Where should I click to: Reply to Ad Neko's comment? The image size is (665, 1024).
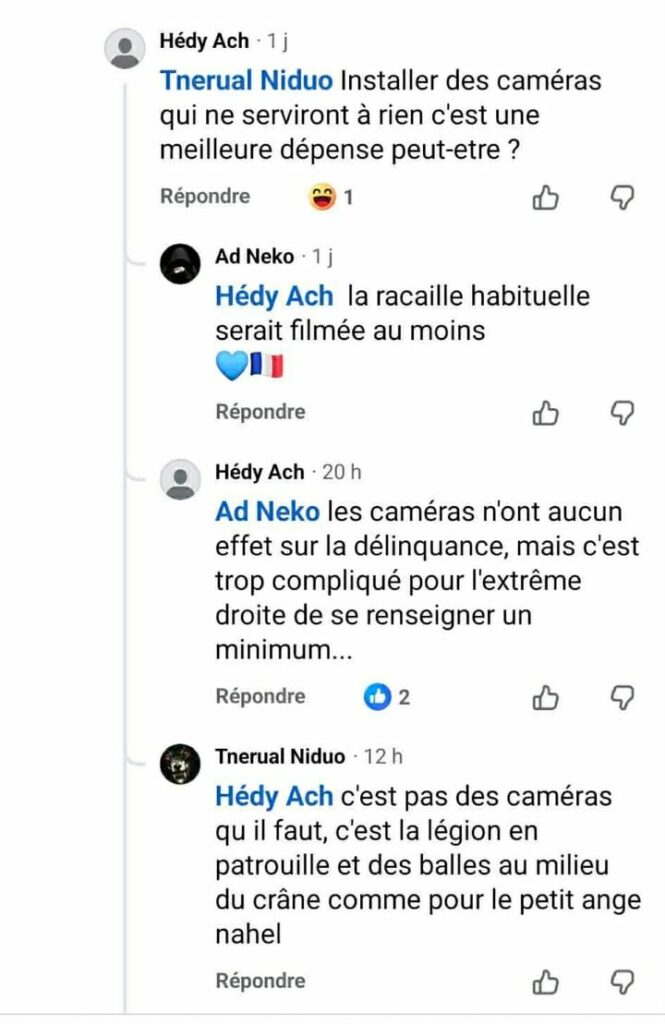pyautogui.click(x=261, y=411)
